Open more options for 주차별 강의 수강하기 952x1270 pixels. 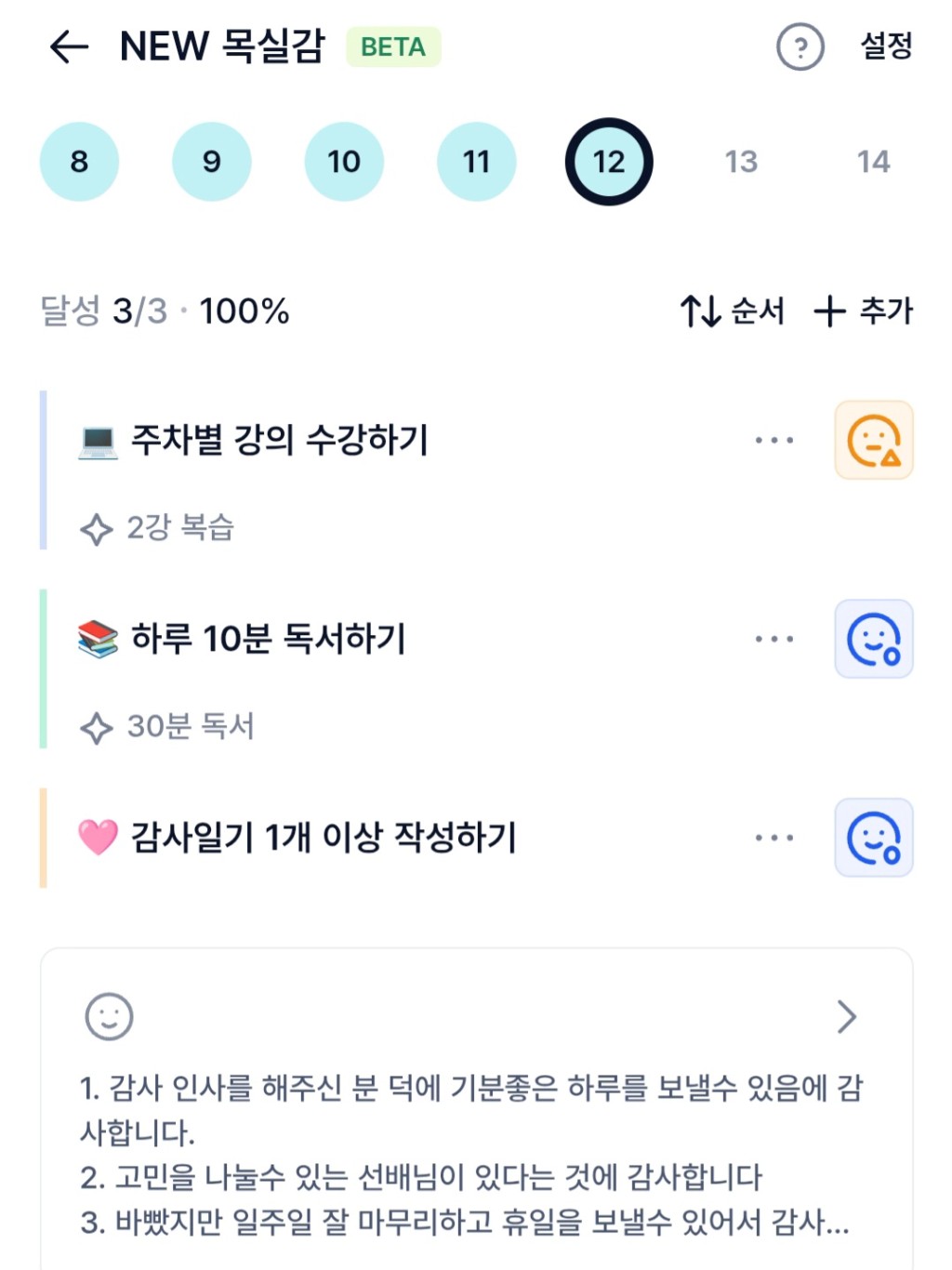(773, 440)
